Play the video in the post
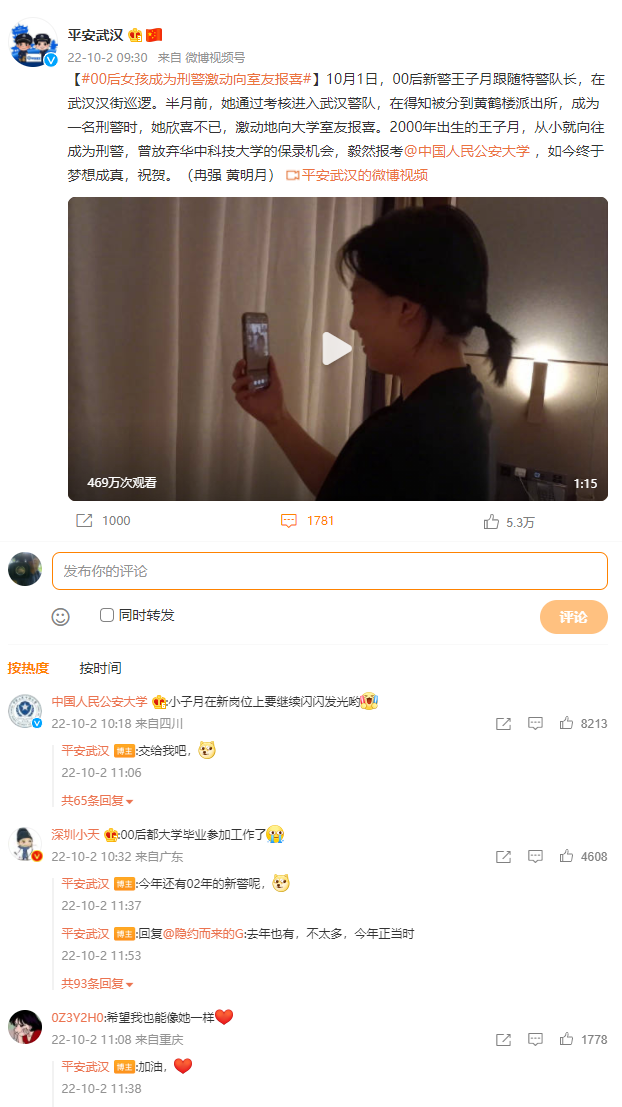Image resolution: width=622 pixels, height=1107 pixels. [337, 349]
